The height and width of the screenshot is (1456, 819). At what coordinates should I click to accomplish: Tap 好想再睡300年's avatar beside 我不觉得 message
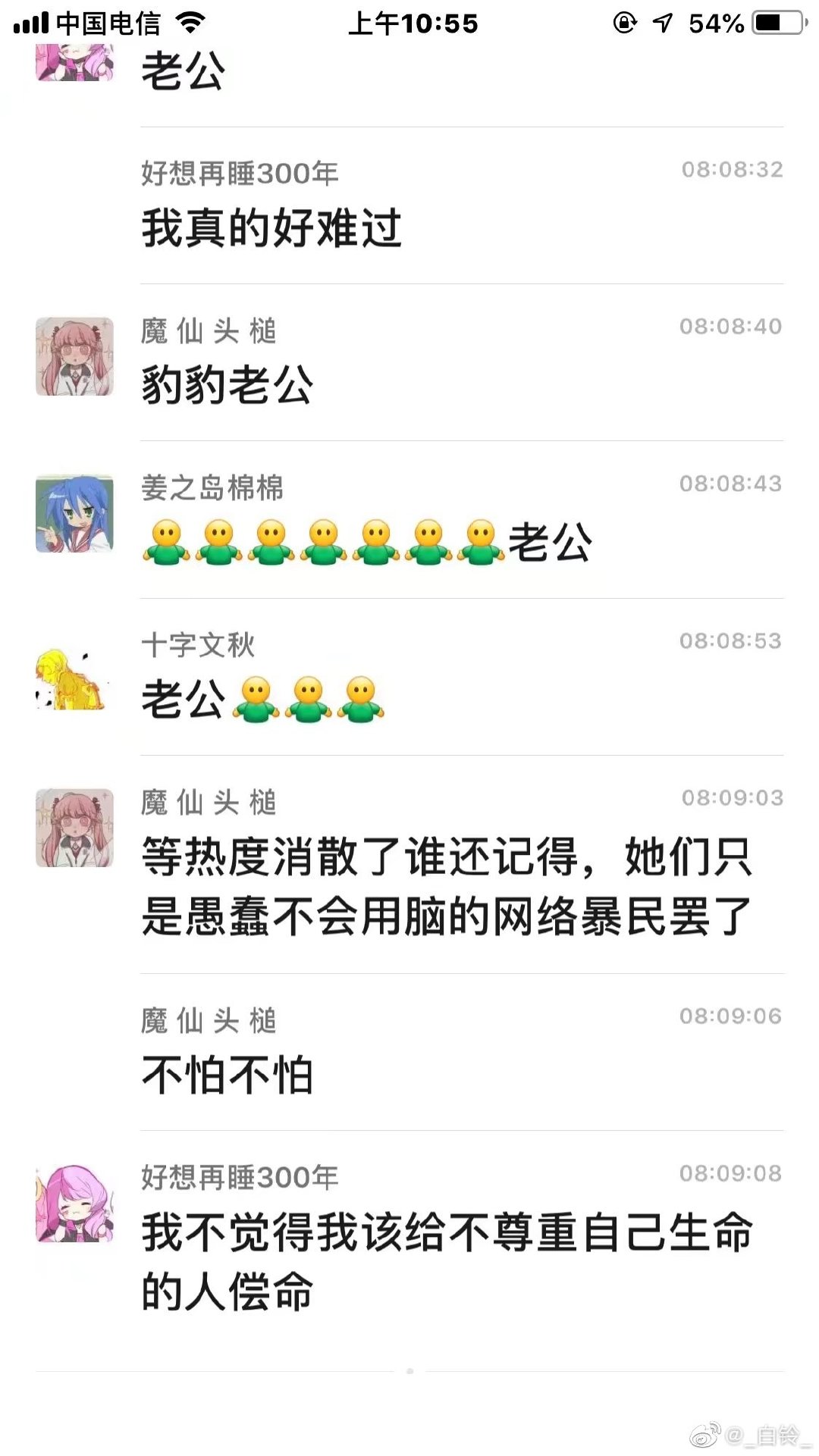click(x=74, y=1204)
